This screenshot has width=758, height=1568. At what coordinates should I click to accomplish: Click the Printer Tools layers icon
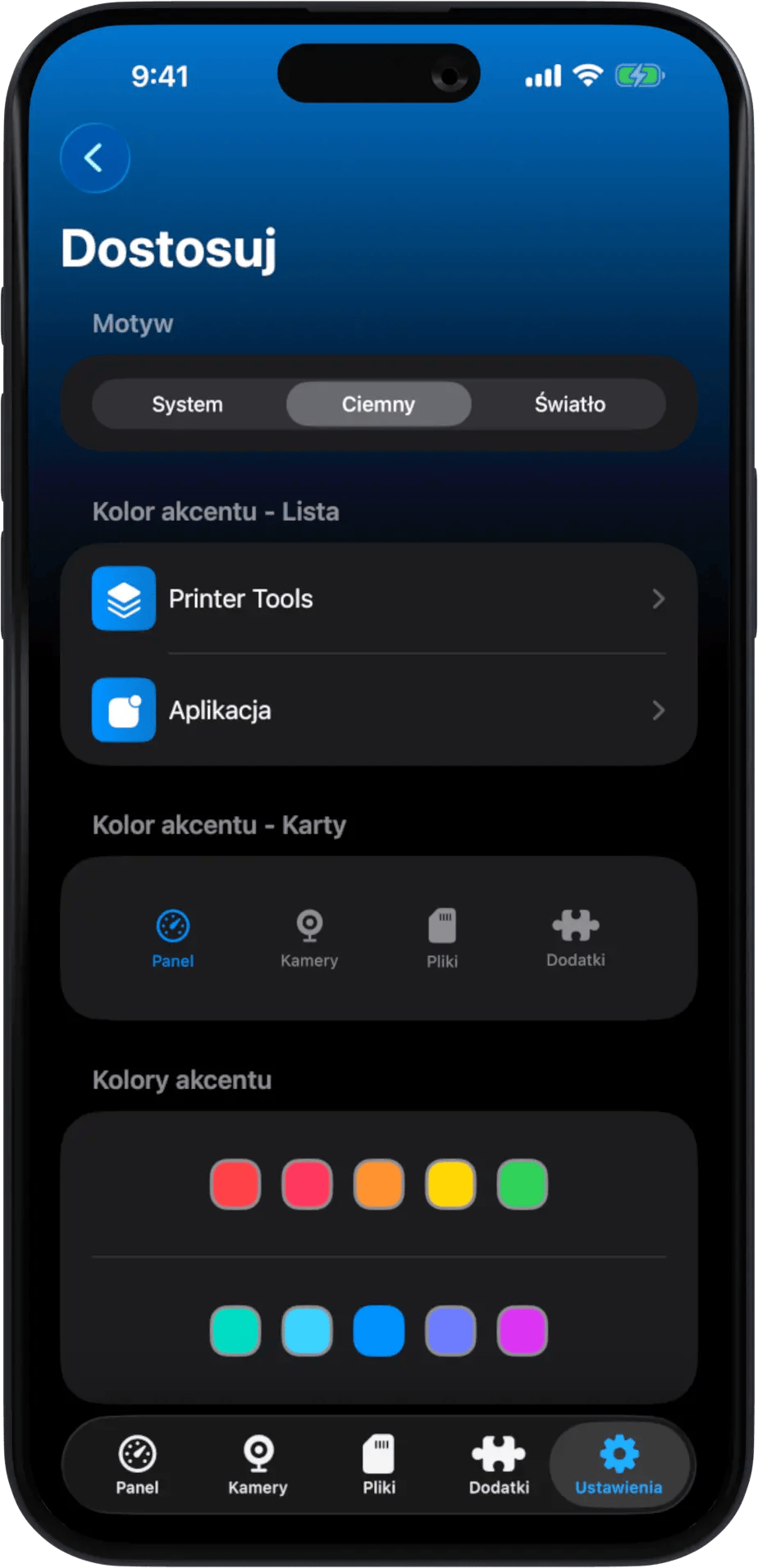pos(123,599)
